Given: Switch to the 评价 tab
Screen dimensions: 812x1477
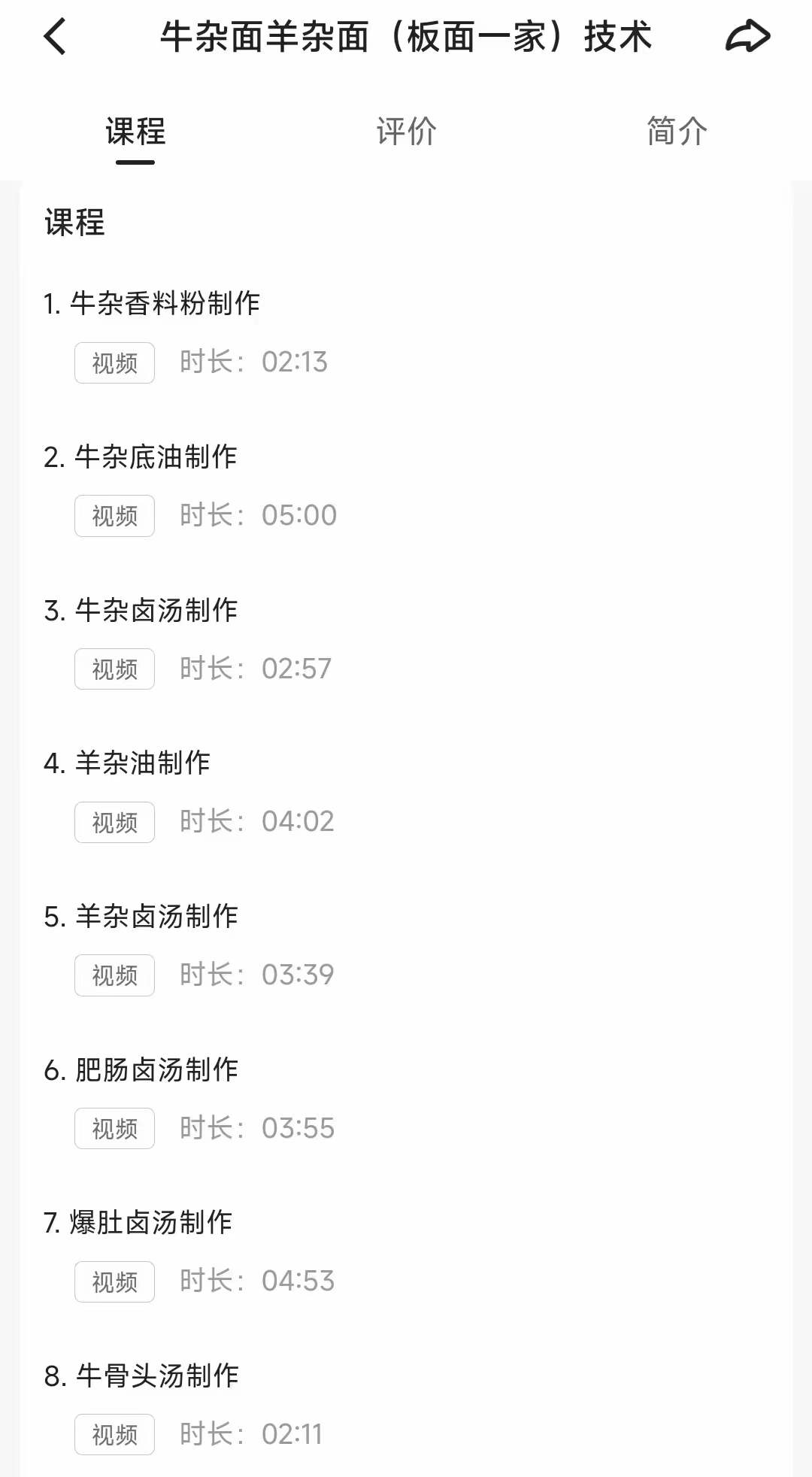Looking at the screenshot, I should coord(406,132).
